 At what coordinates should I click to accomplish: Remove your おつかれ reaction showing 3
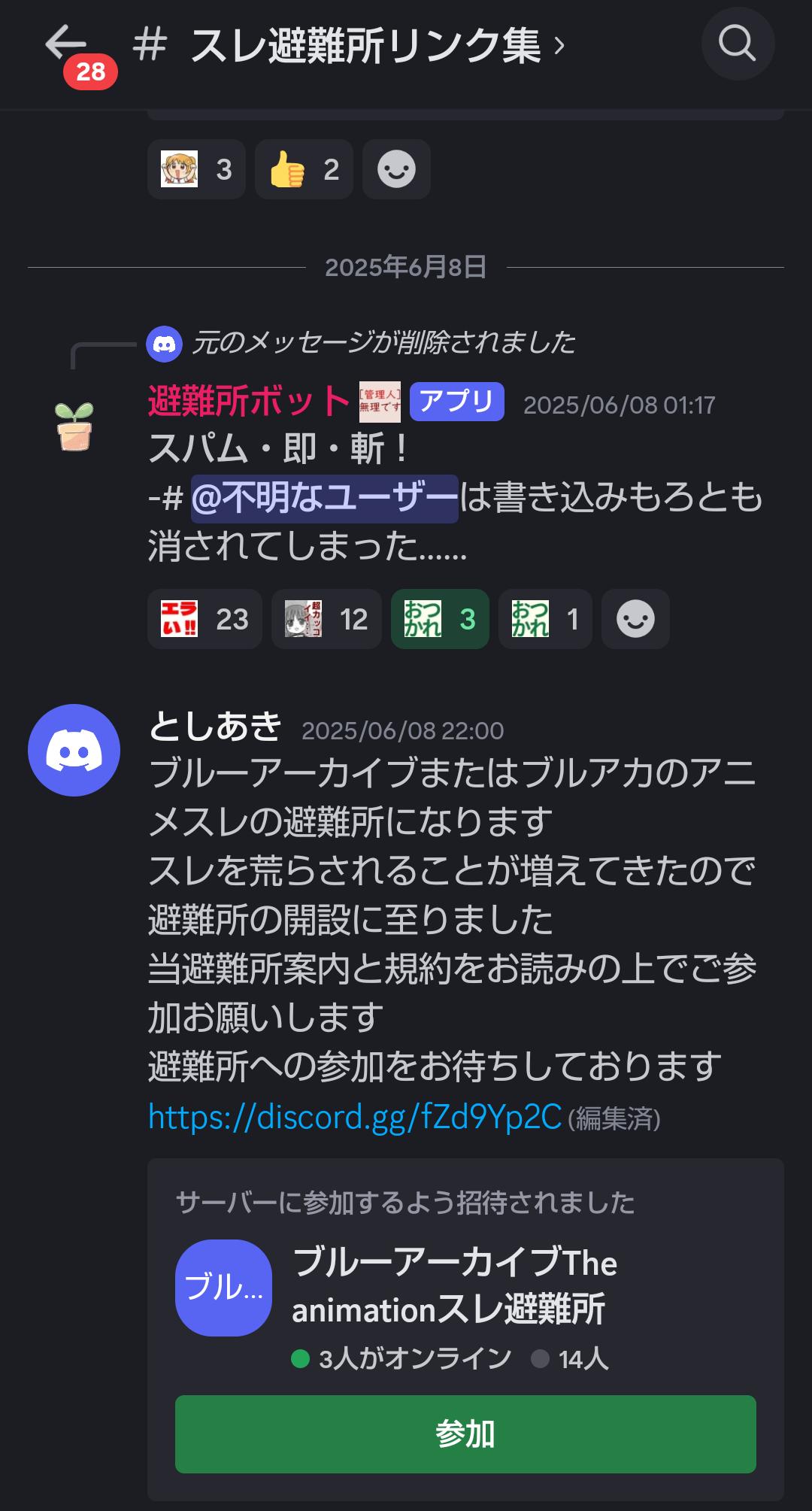(440, 619)
